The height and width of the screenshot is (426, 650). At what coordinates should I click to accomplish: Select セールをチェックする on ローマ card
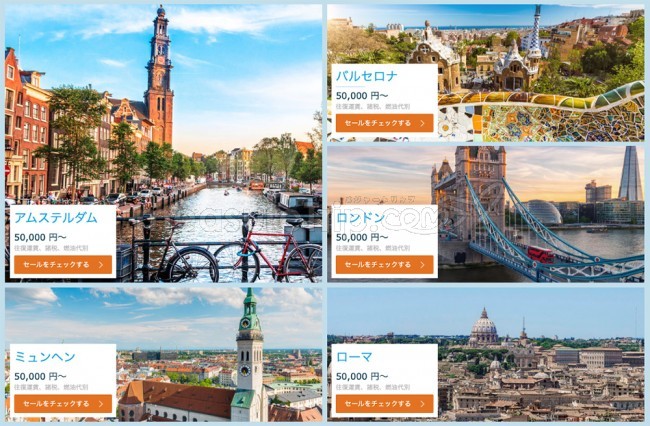click(x=384, y=403)
